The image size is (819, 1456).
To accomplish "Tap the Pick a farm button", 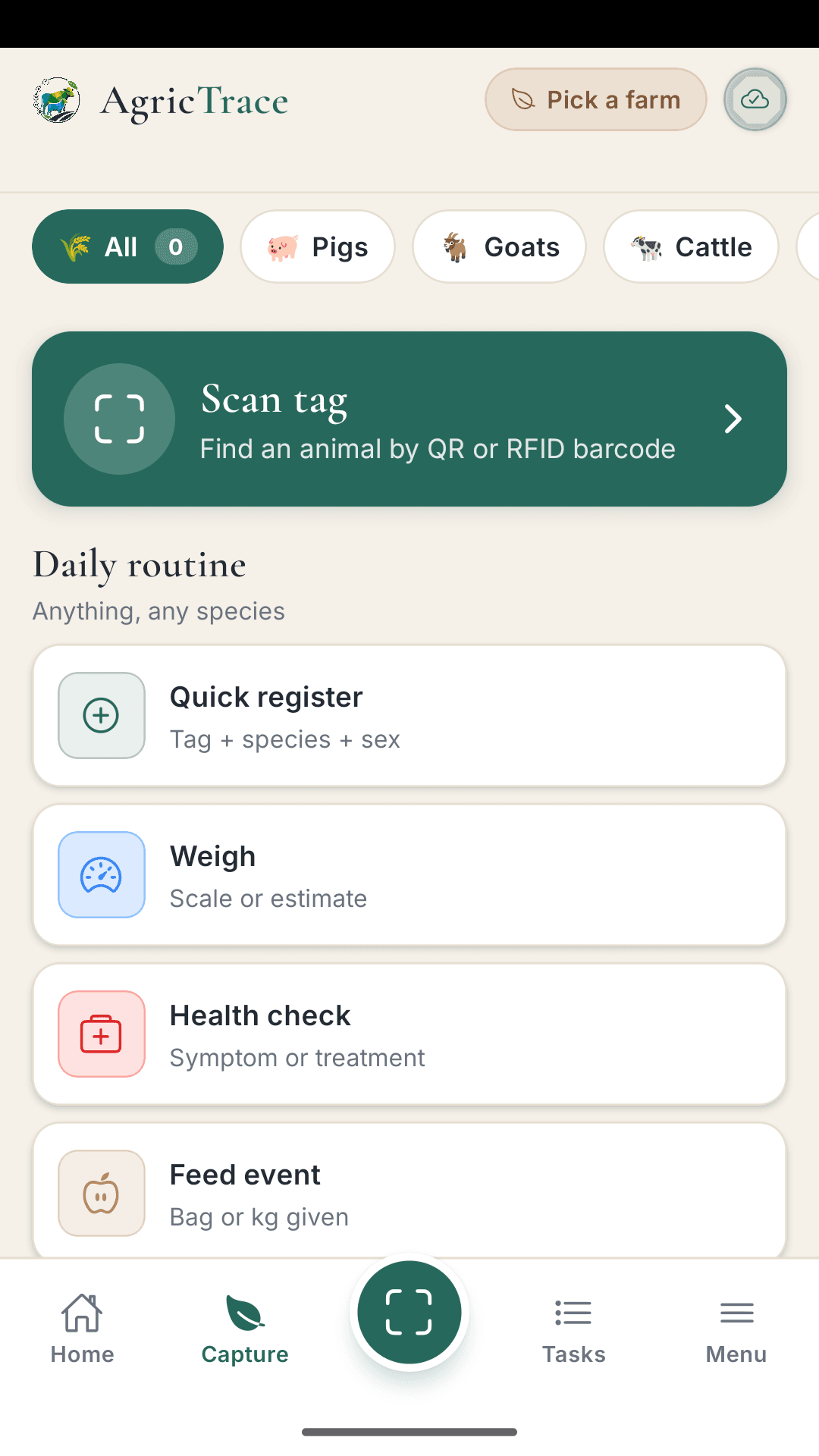I will coord(595,99).
